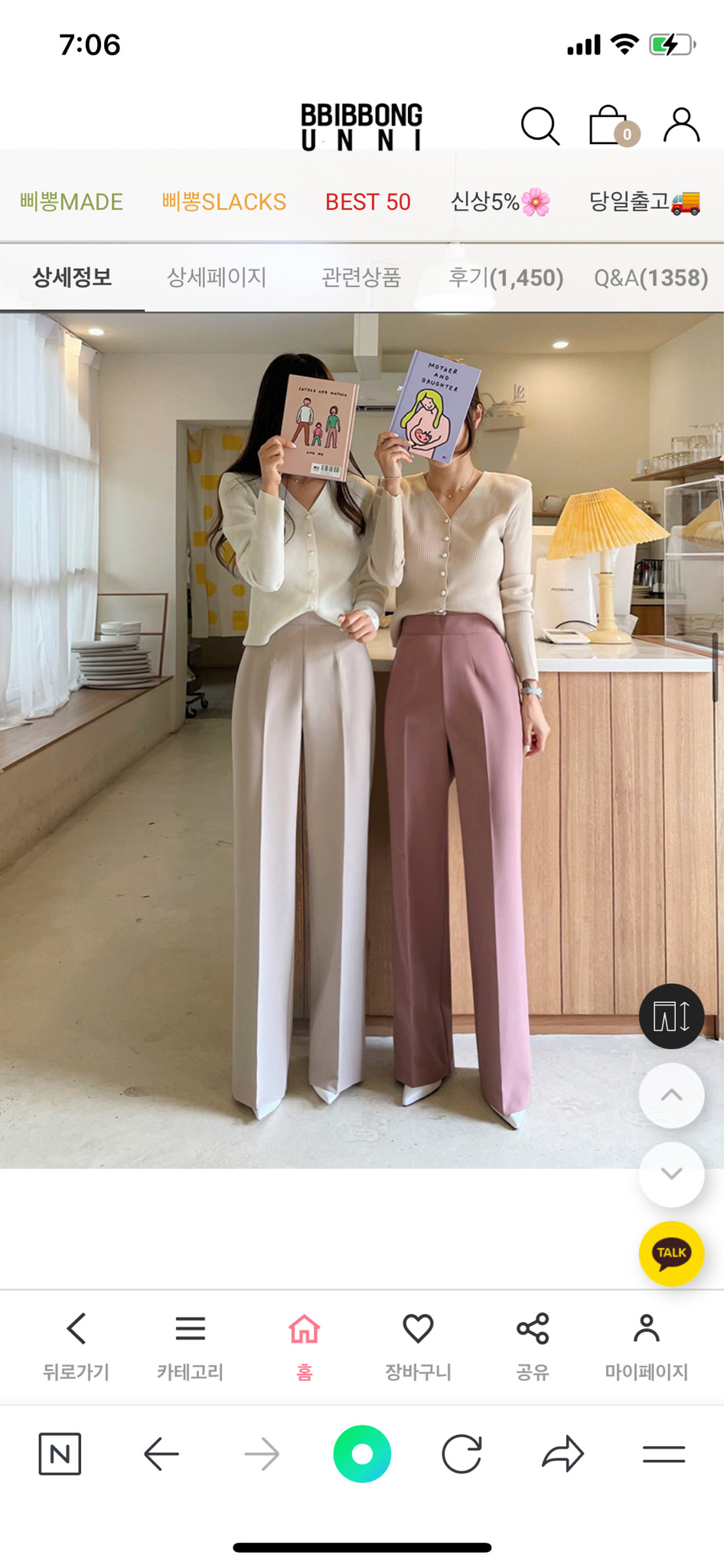Viewport: 724px width, 1568px height.
Task: Open the 삐뽕SLACKS category
Action: pyautogui.click(x=223, y=202)
